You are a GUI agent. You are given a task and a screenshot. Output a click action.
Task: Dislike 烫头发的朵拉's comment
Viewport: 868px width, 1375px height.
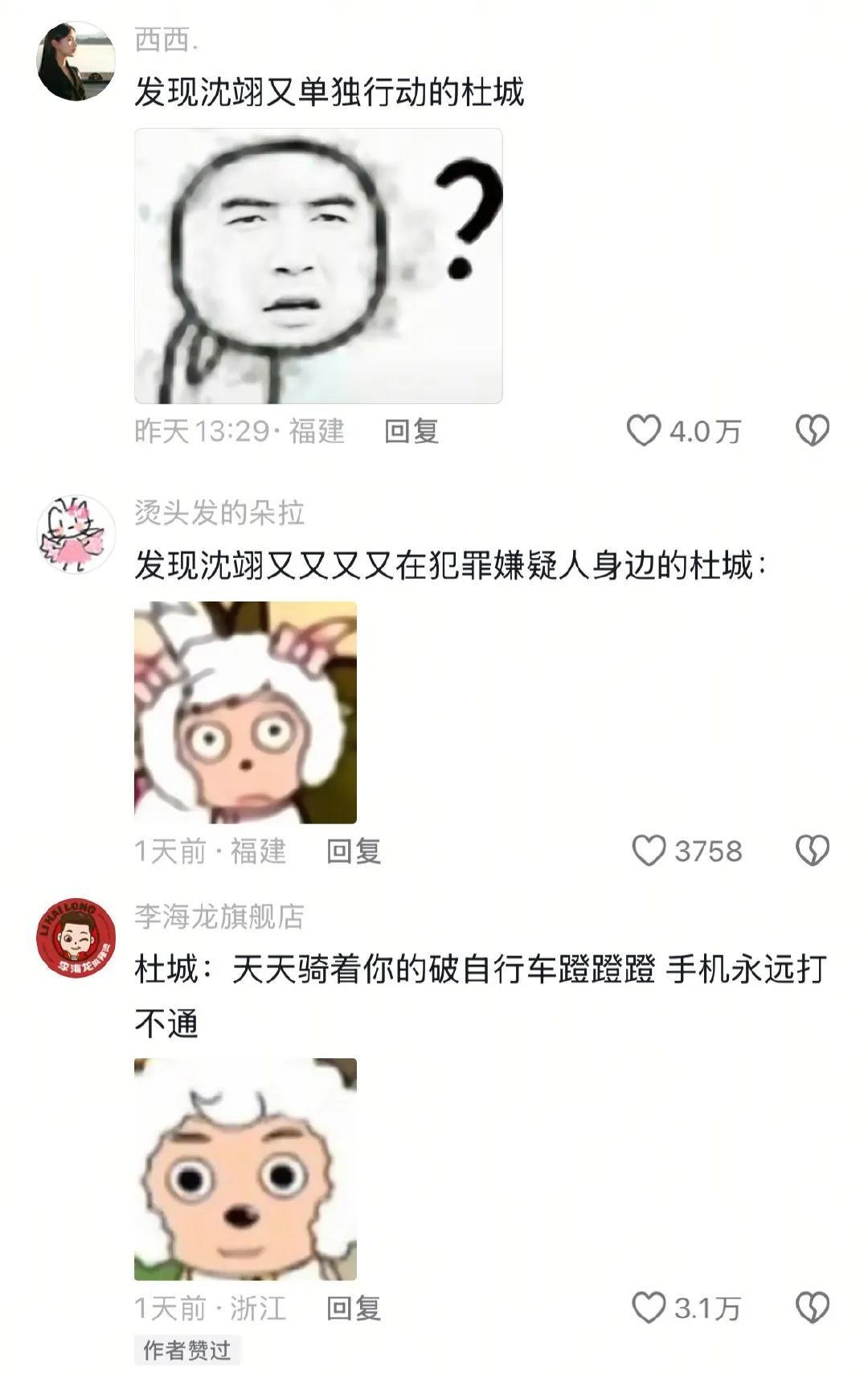click(x=812, y=851)
